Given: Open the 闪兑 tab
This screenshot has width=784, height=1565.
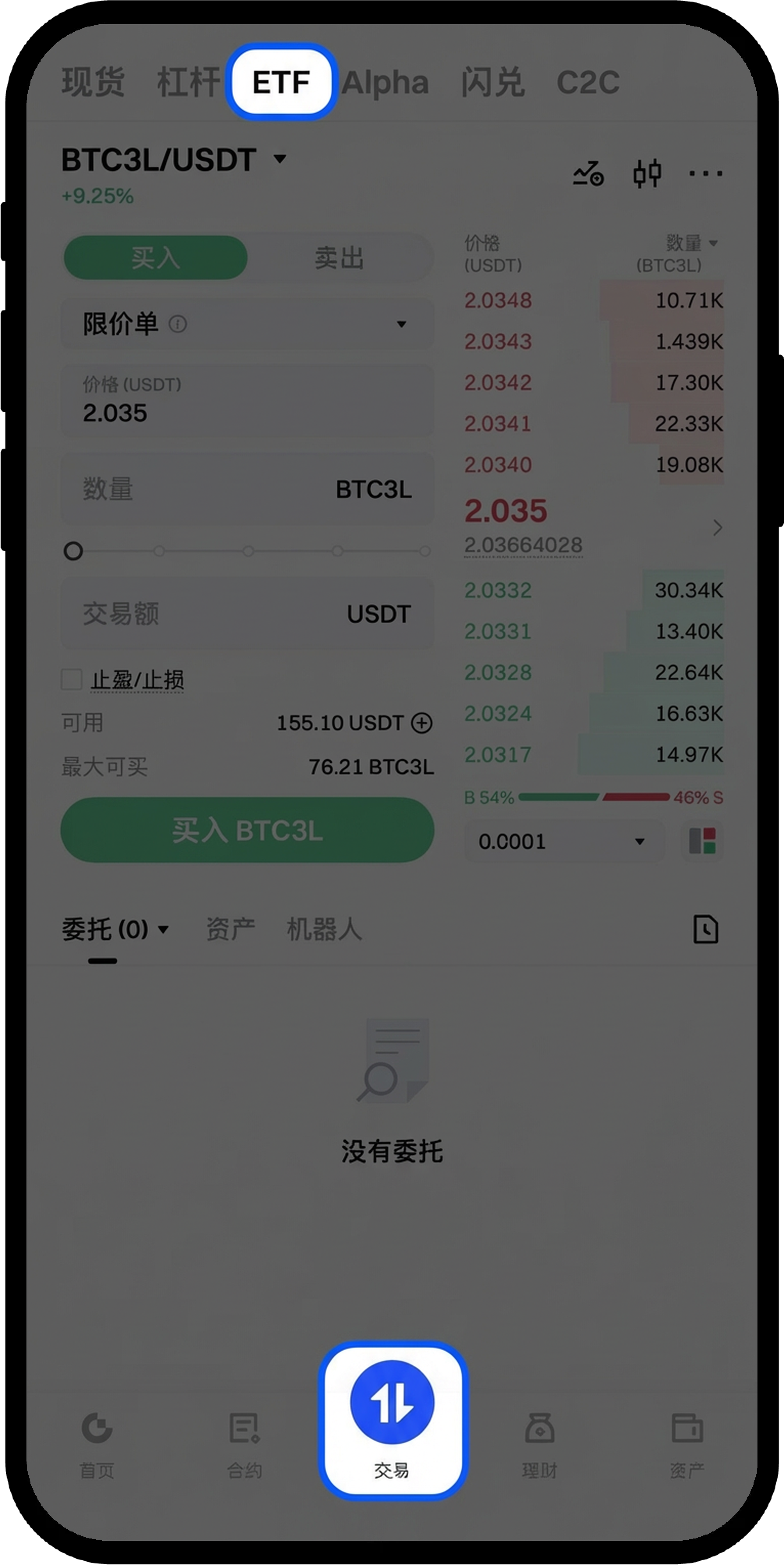Looking at the screenshot, I should click(x=492, y=82).
